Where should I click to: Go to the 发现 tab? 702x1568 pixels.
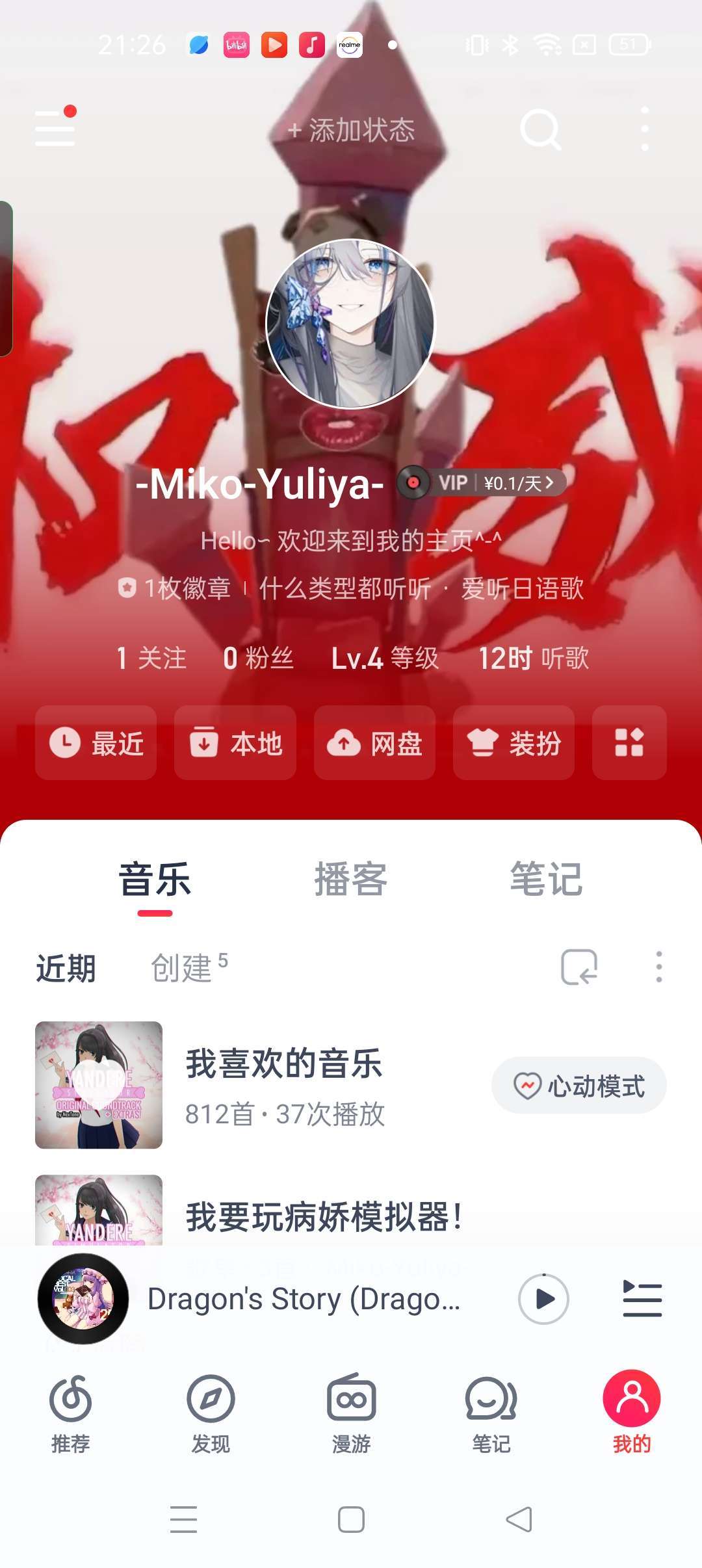pos(211,1412)
